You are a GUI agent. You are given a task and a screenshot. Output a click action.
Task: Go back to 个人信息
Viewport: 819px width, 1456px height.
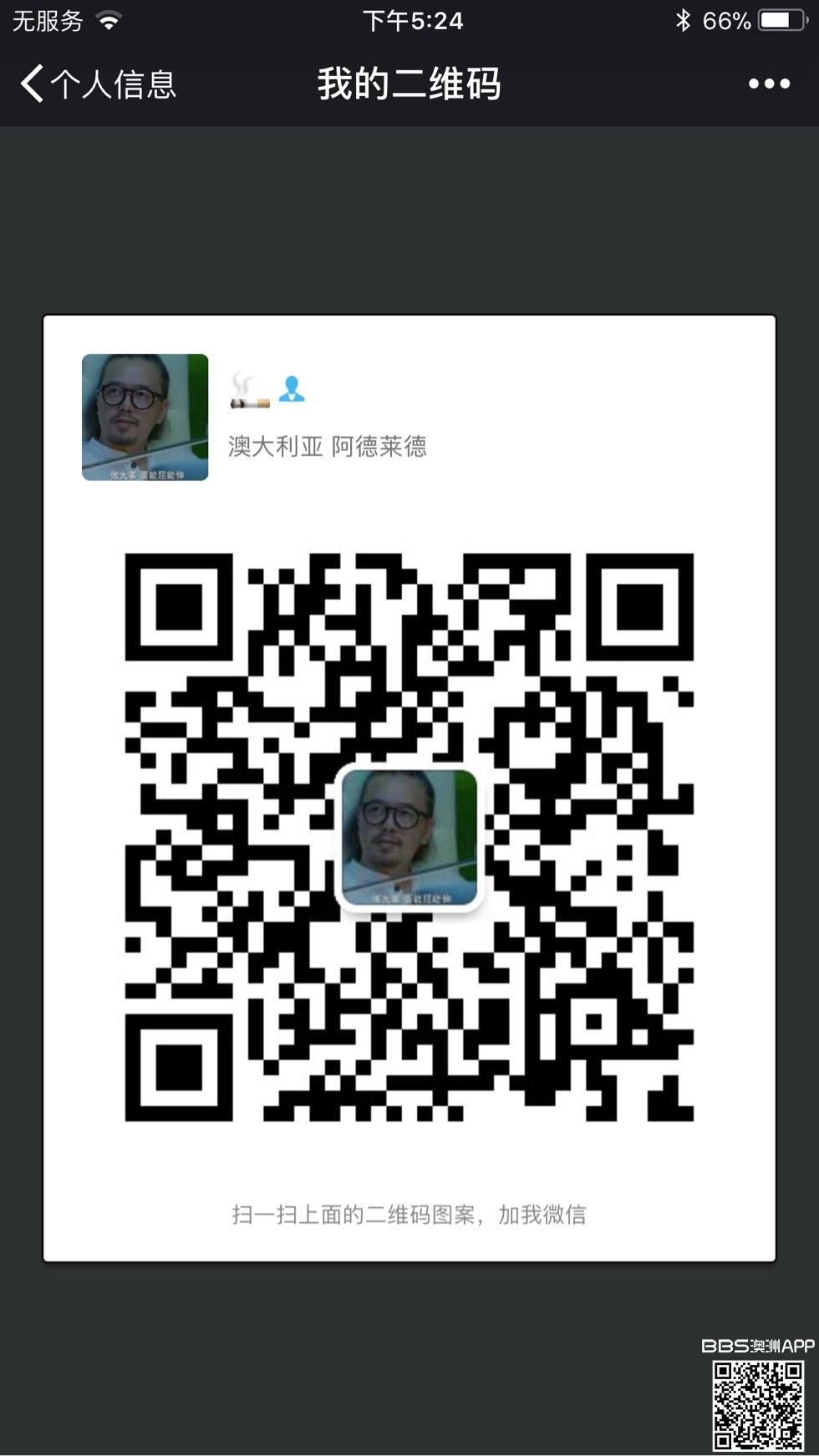click(96, 84)
